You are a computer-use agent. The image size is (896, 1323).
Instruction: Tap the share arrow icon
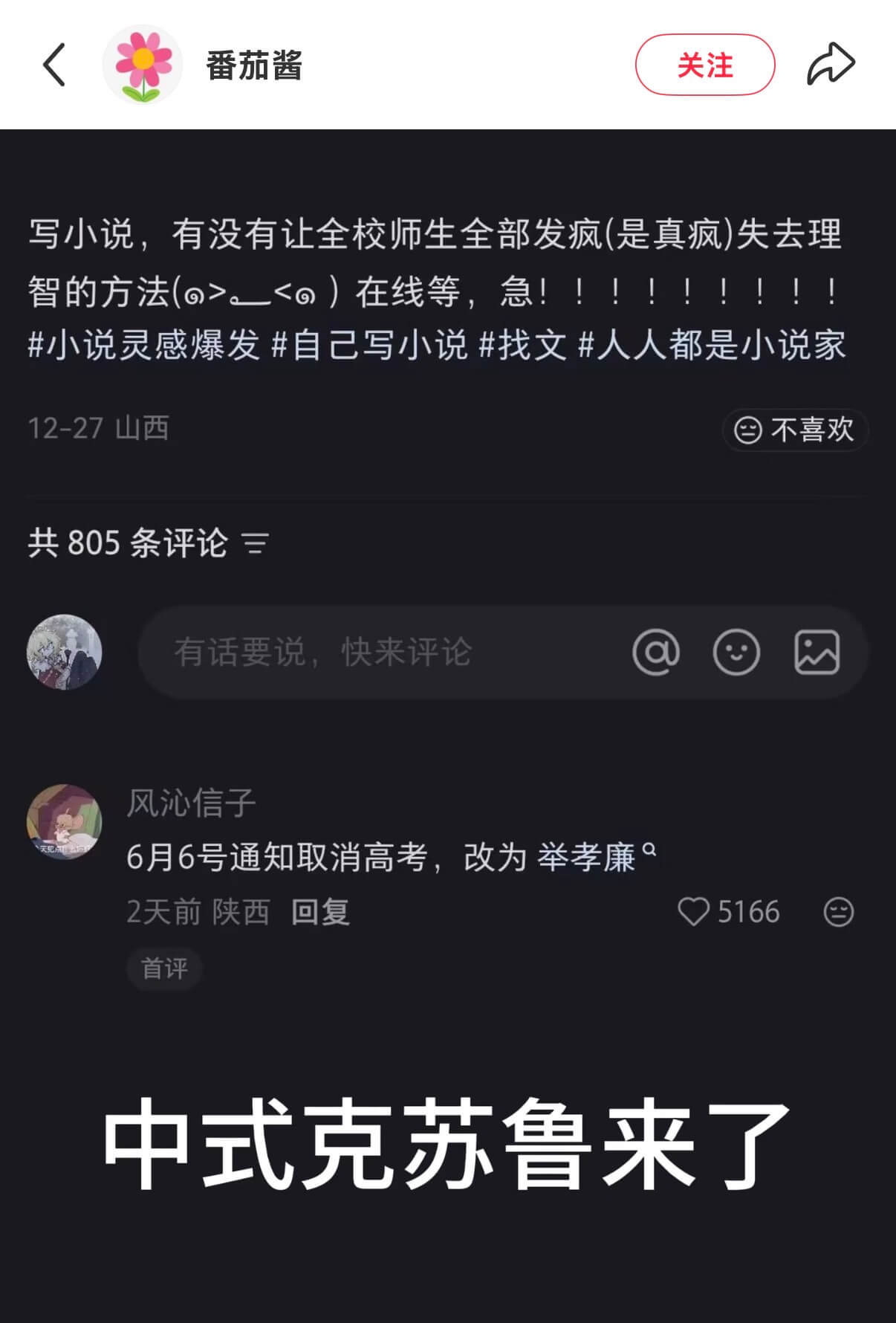point(831,62)
